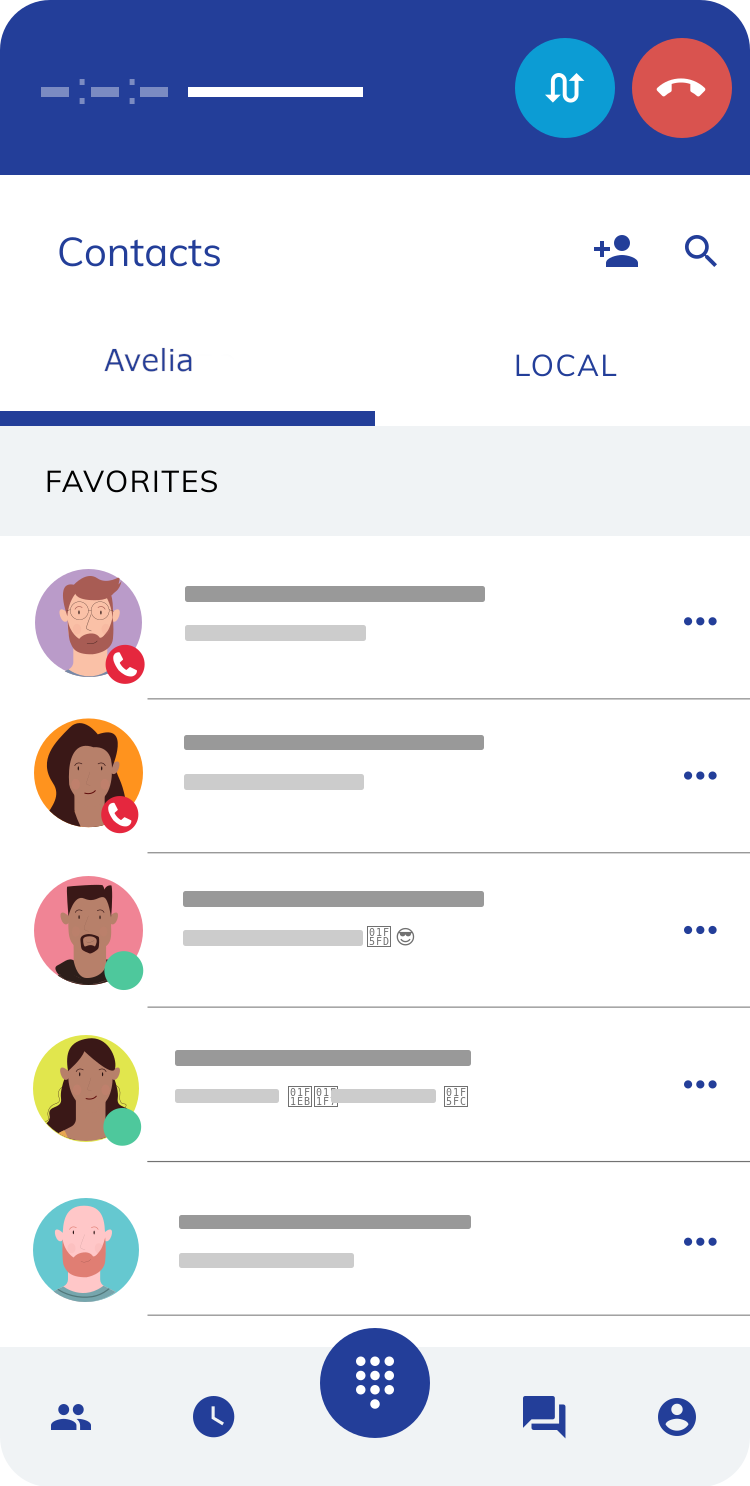Go to the contacts tab in bottom bar
750x1486 pixels.
71,1417
